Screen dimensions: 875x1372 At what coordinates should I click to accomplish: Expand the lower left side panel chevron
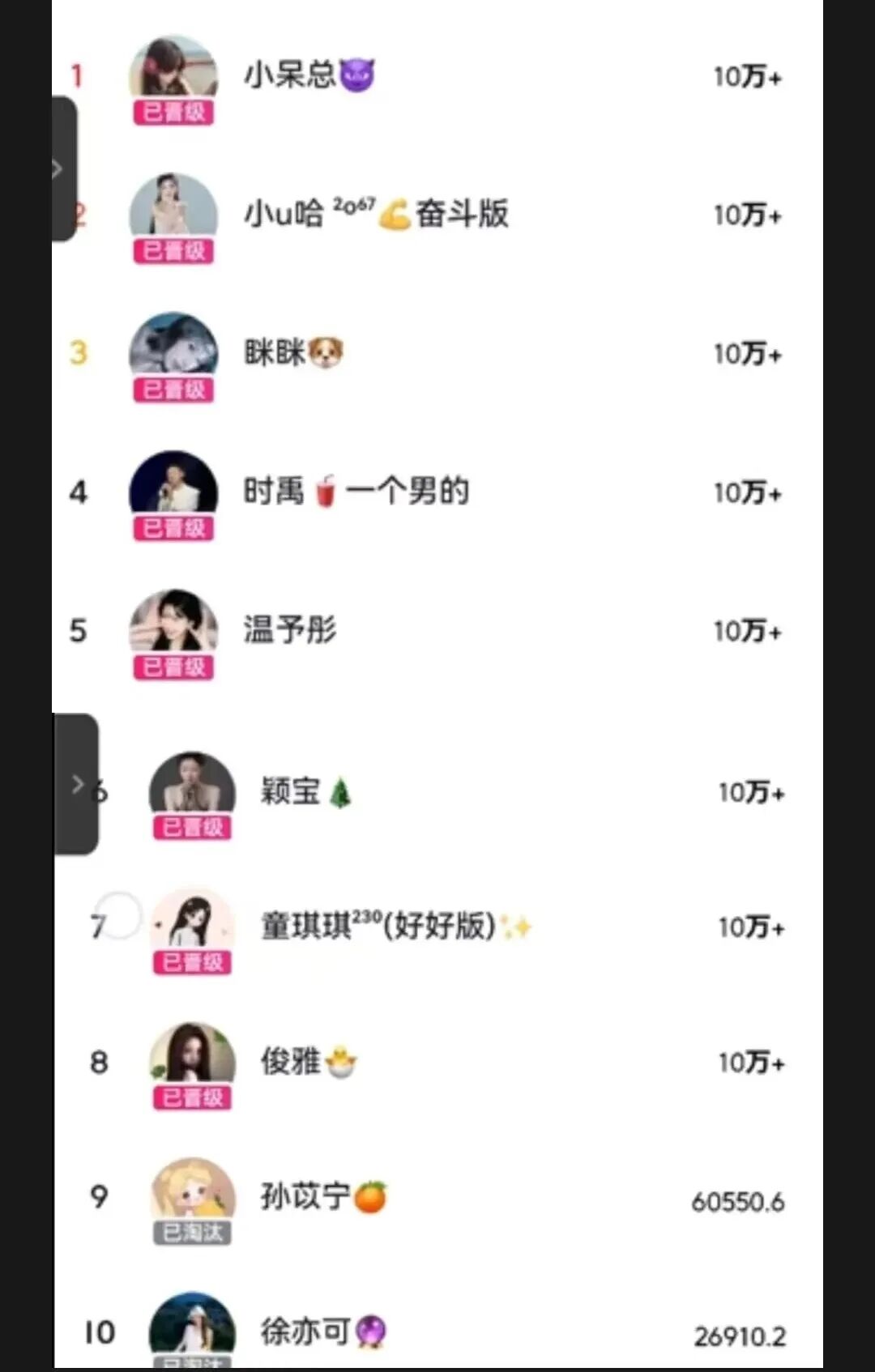tap(77, 783)
